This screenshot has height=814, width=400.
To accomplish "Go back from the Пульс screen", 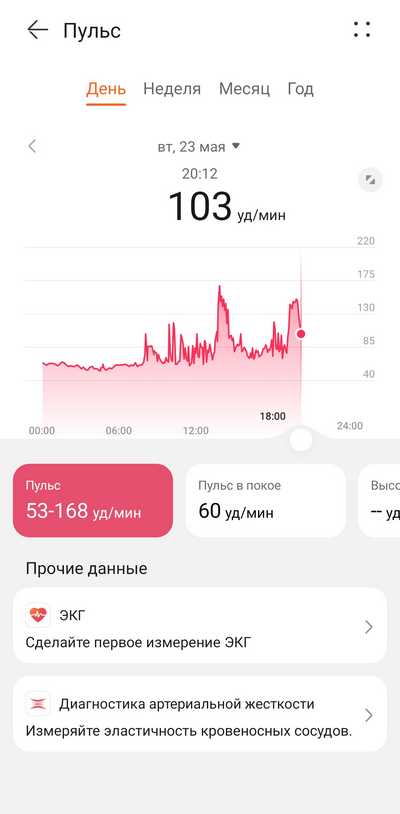I will click(37, 30).
